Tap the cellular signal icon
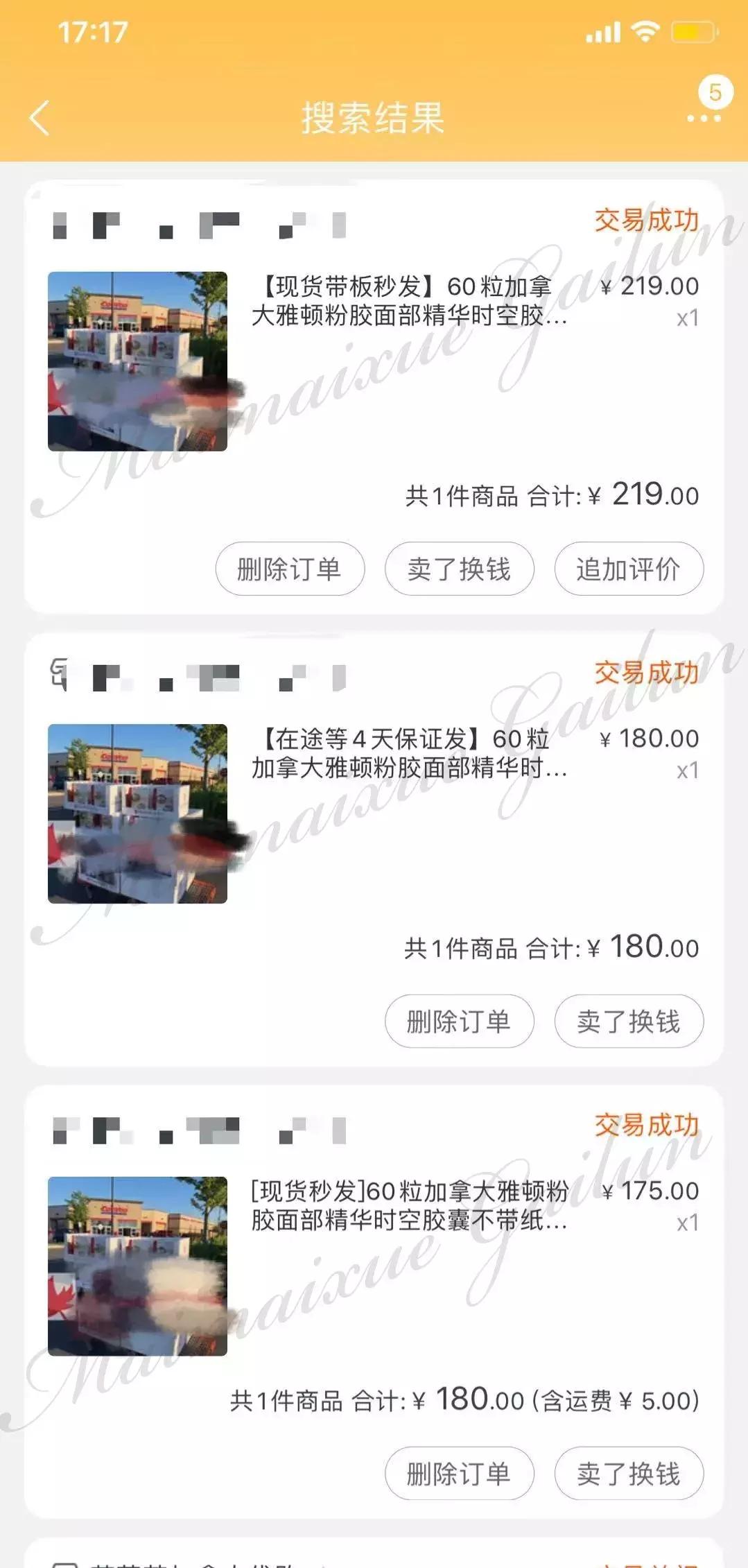Screen dimensions: 748x1568 click(x=604, y=31)
